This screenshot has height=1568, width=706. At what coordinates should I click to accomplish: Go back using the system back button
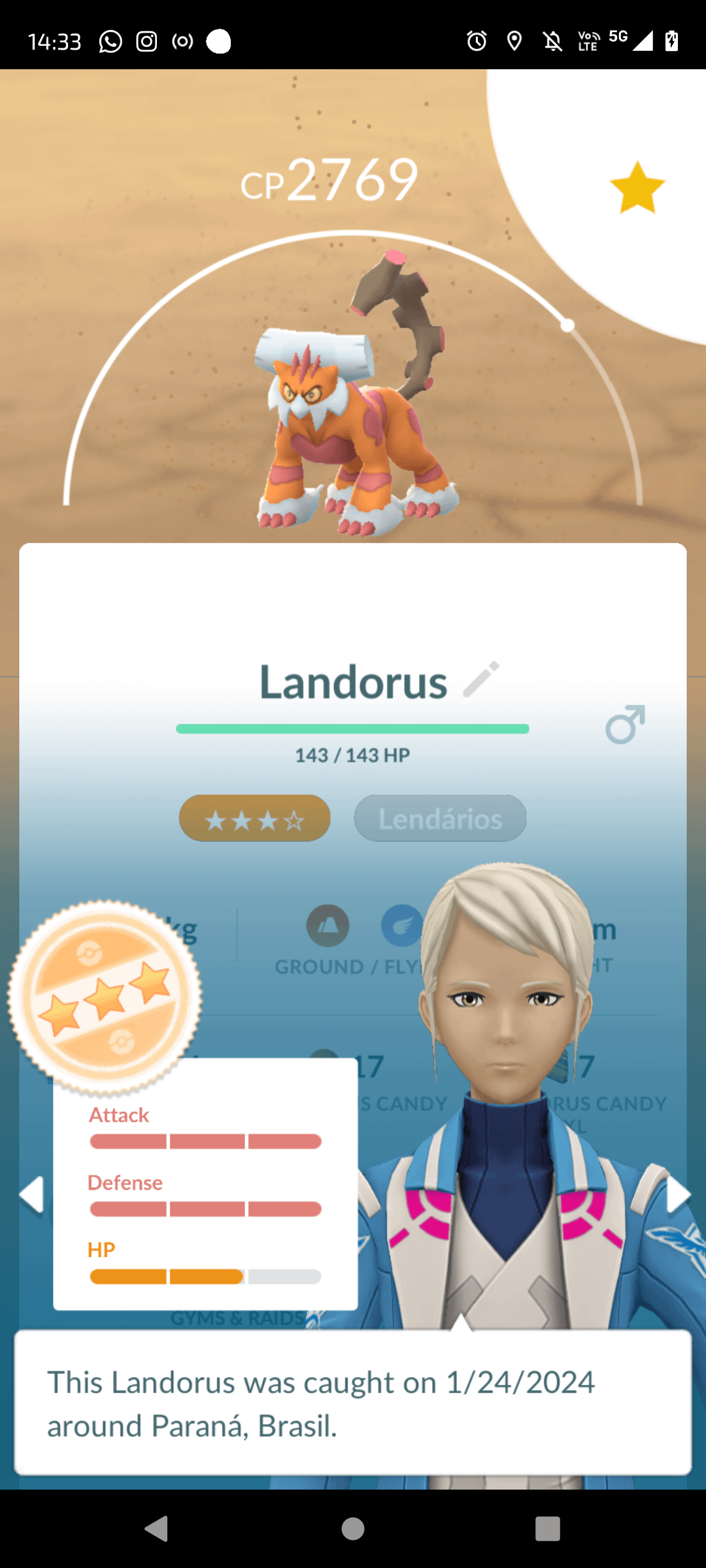(156, 1529)
